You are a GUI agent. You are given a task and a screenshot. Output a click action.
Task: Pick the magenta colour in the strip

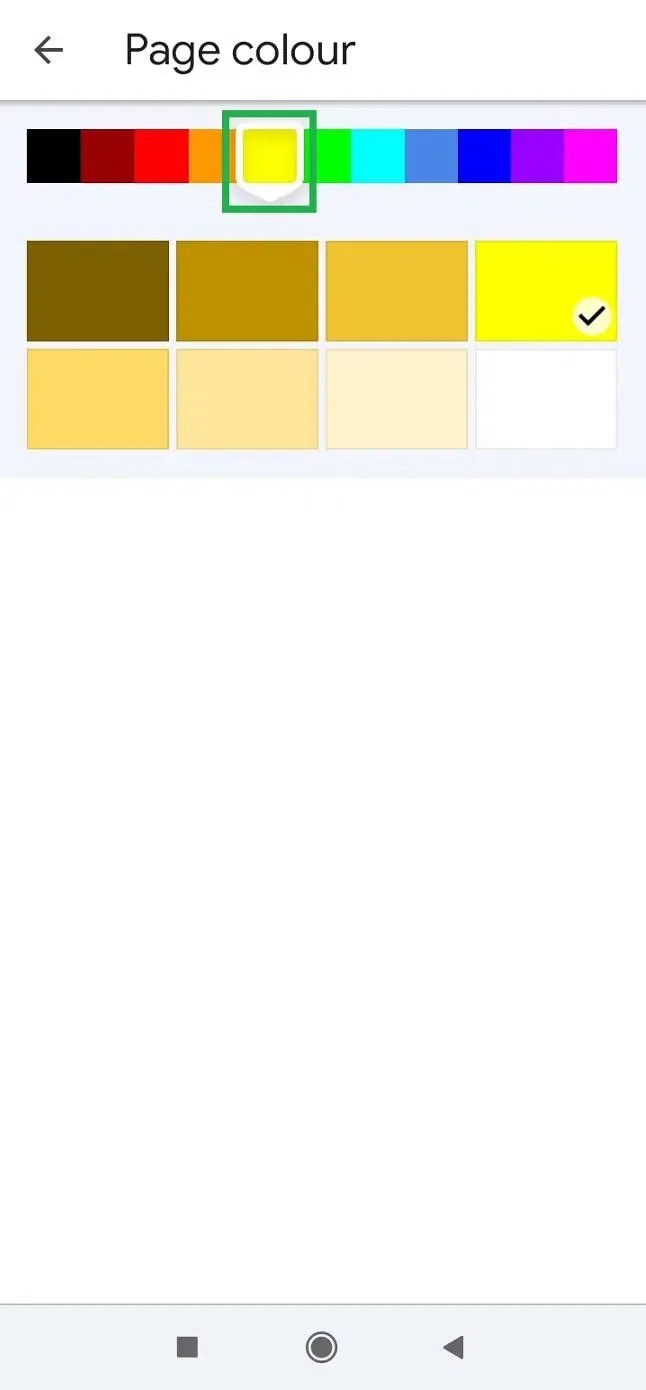coord(590,156)
